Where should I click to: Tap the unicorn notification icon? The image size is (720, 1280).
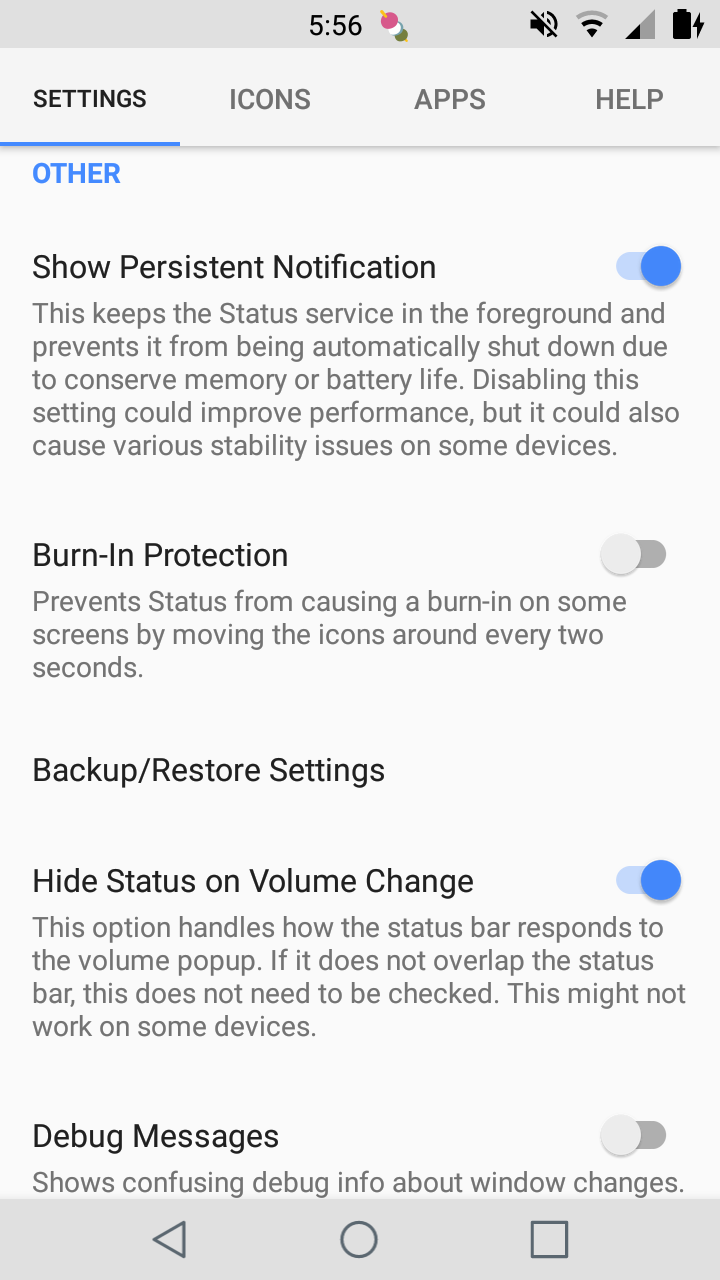coord(393,24)
